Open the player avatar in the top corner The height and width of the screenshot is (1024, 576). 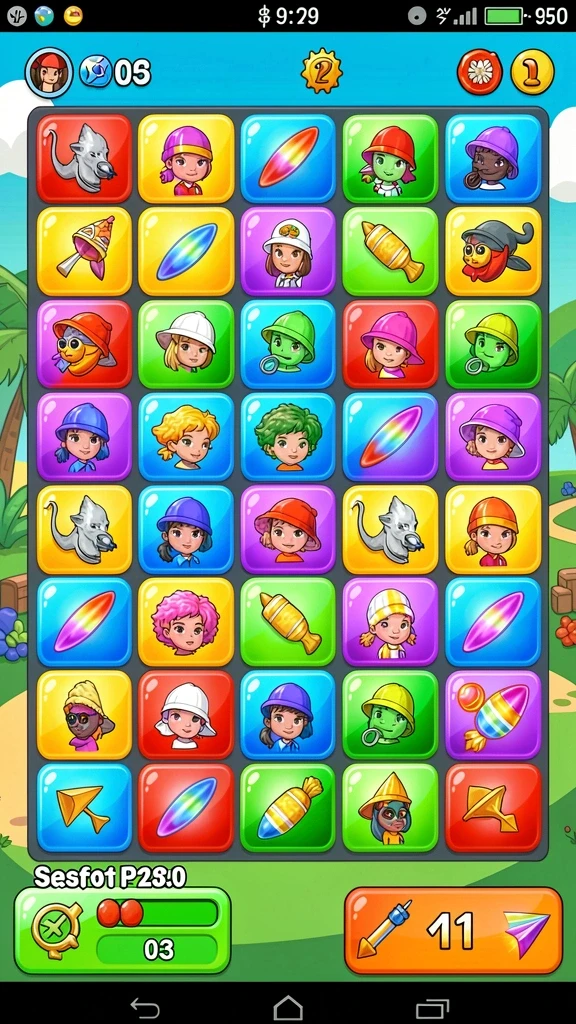48,72
